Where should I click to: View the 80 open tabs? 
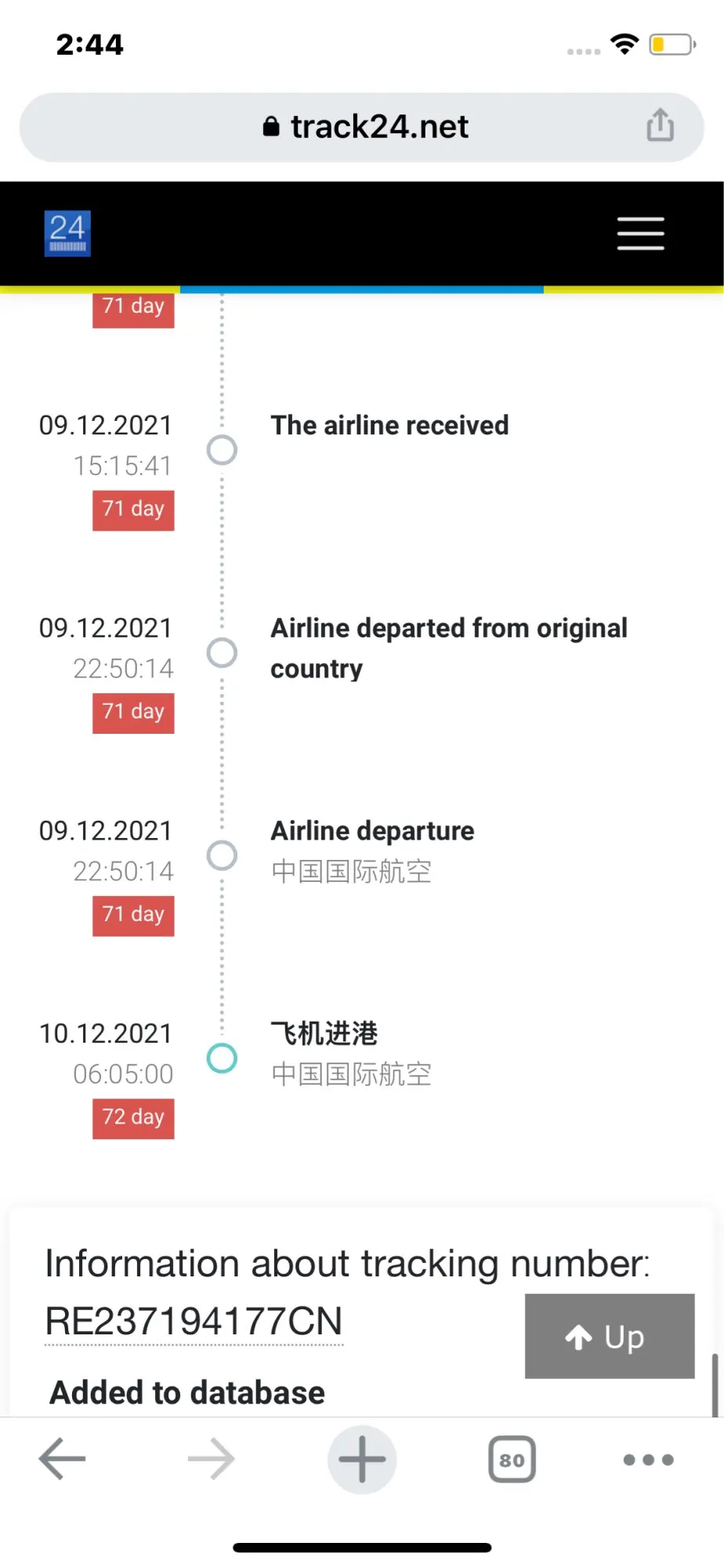tap(512, 1459)
